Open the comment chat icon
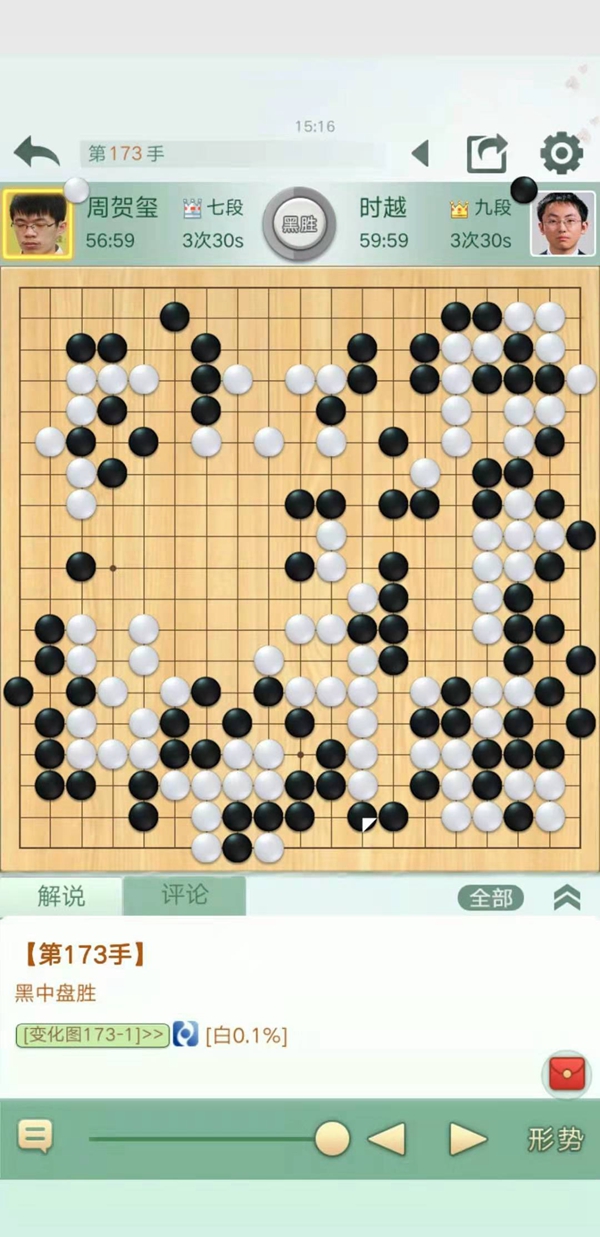 click(35, 1137)
